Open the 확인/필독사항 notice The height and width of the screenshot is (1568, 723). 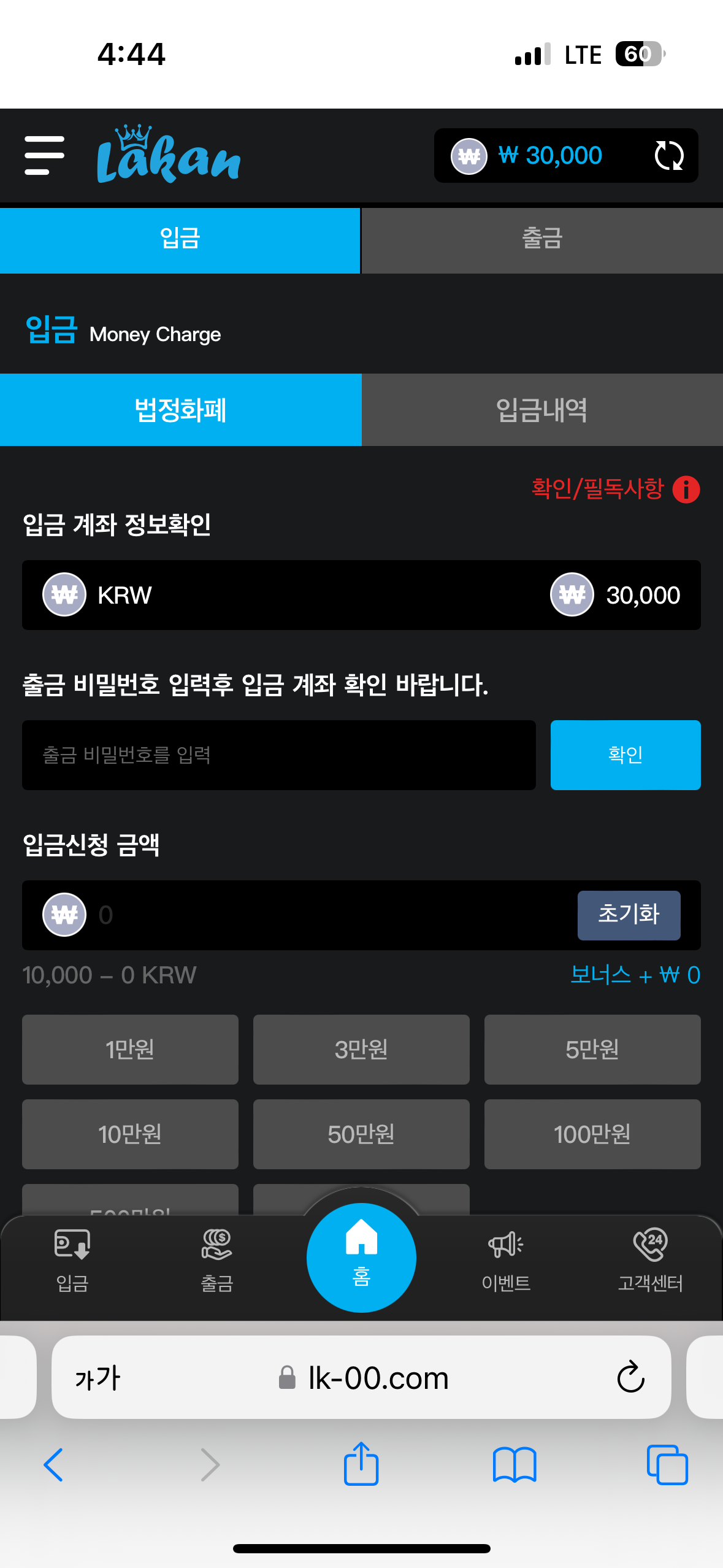click(x=614, y=489)
